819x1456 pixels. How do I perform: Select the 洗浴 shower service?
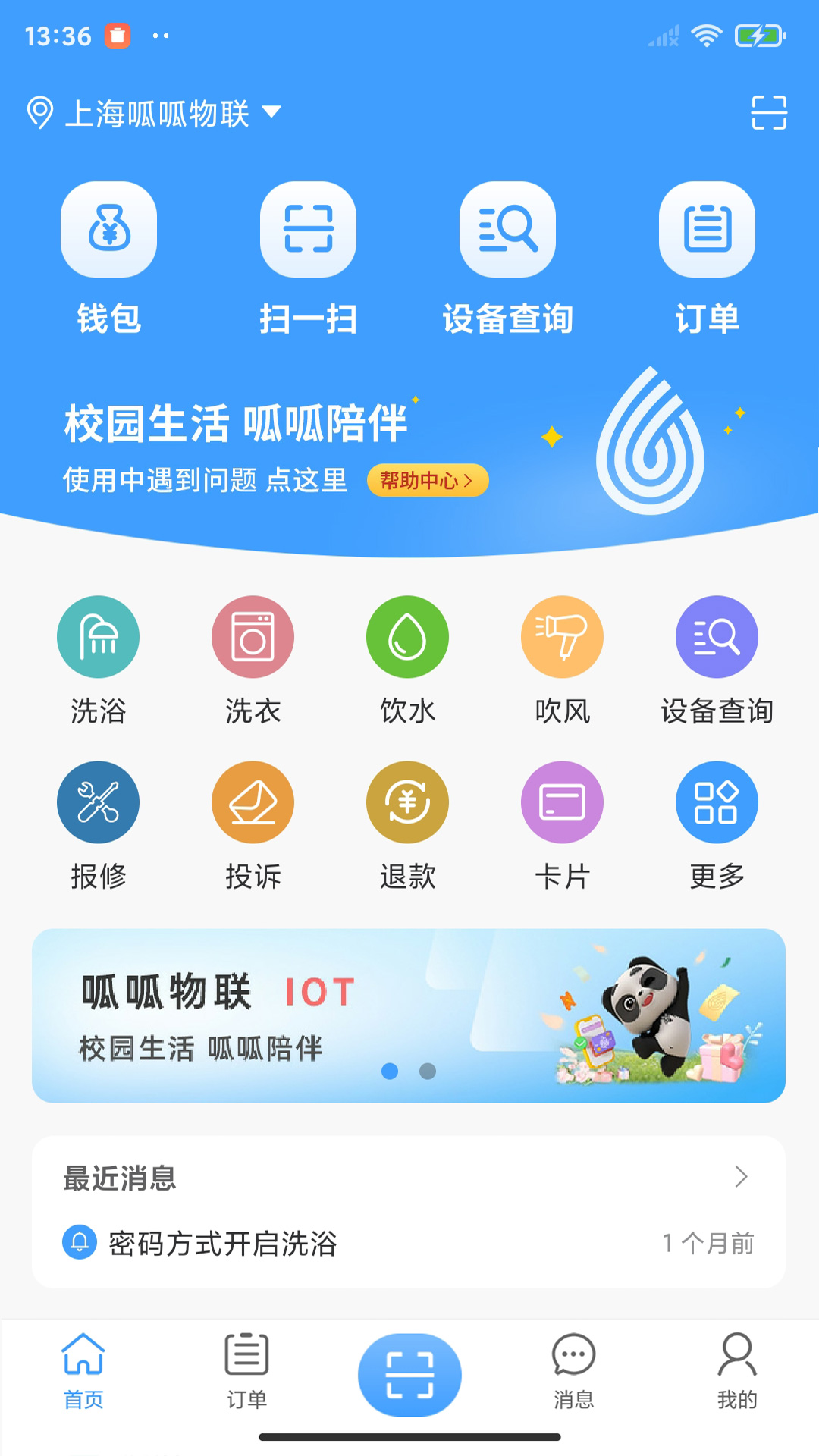[99, 638]
